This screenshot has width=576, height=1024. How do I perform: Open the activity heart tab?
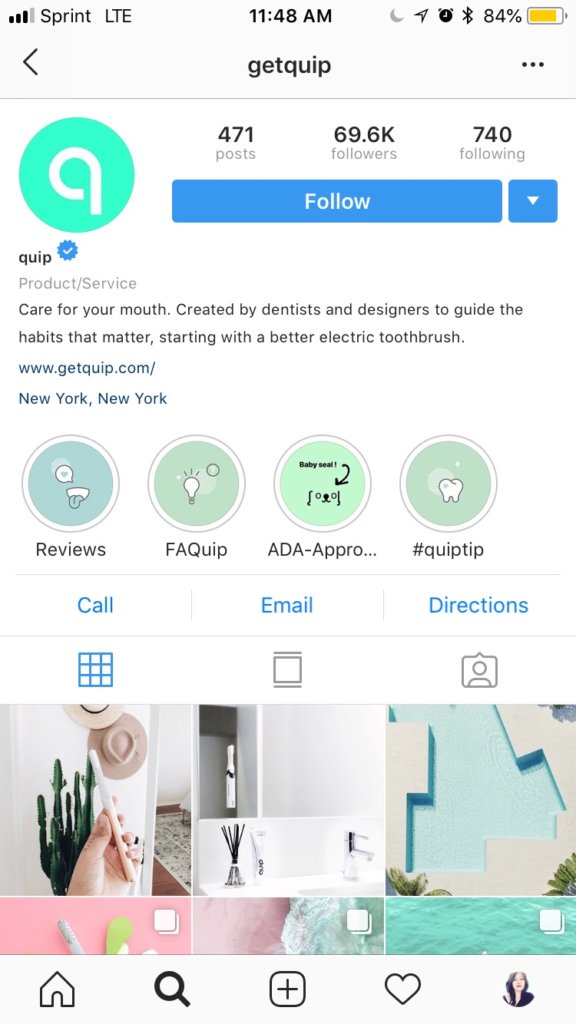[x=402, y=989]
